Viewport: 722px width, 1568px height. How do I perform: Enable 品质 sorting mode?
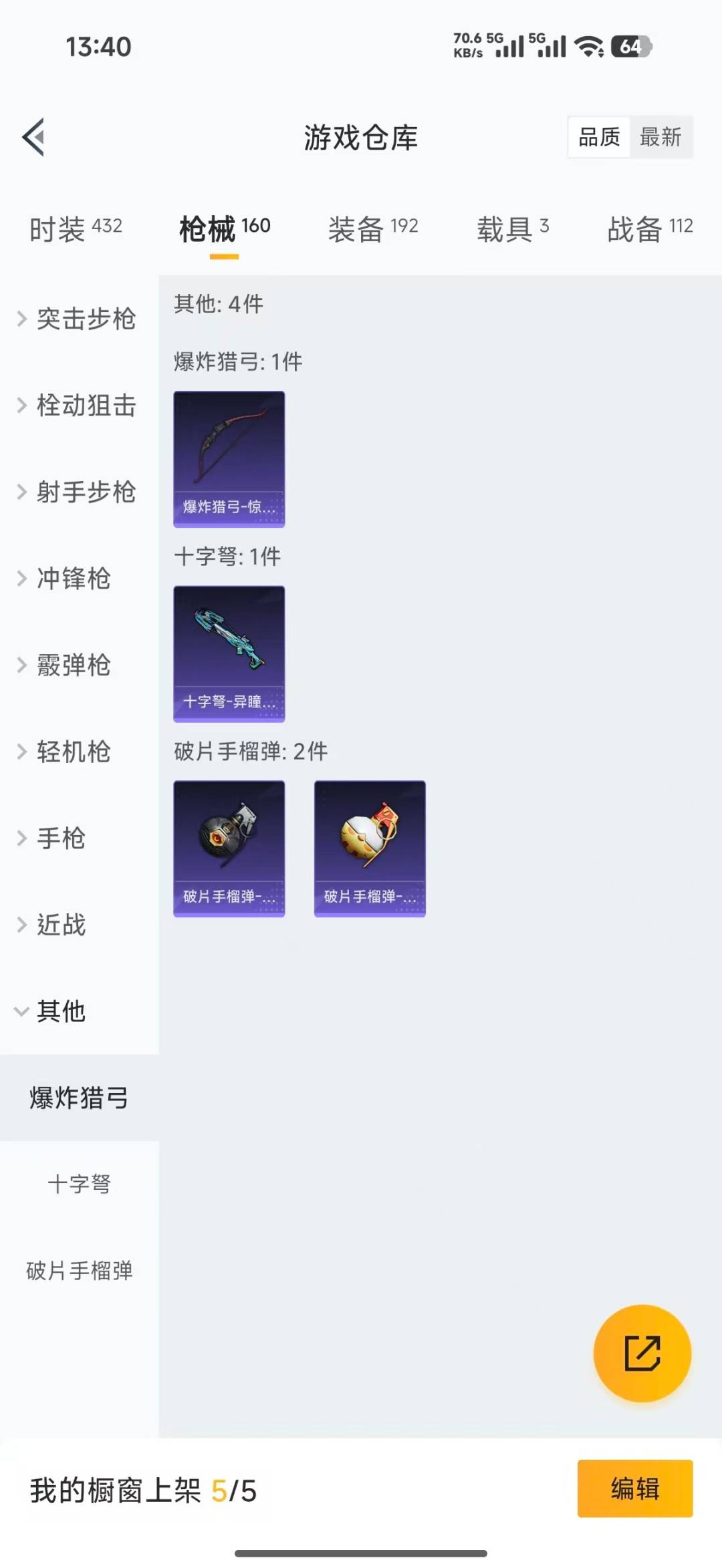click(598, 137)
